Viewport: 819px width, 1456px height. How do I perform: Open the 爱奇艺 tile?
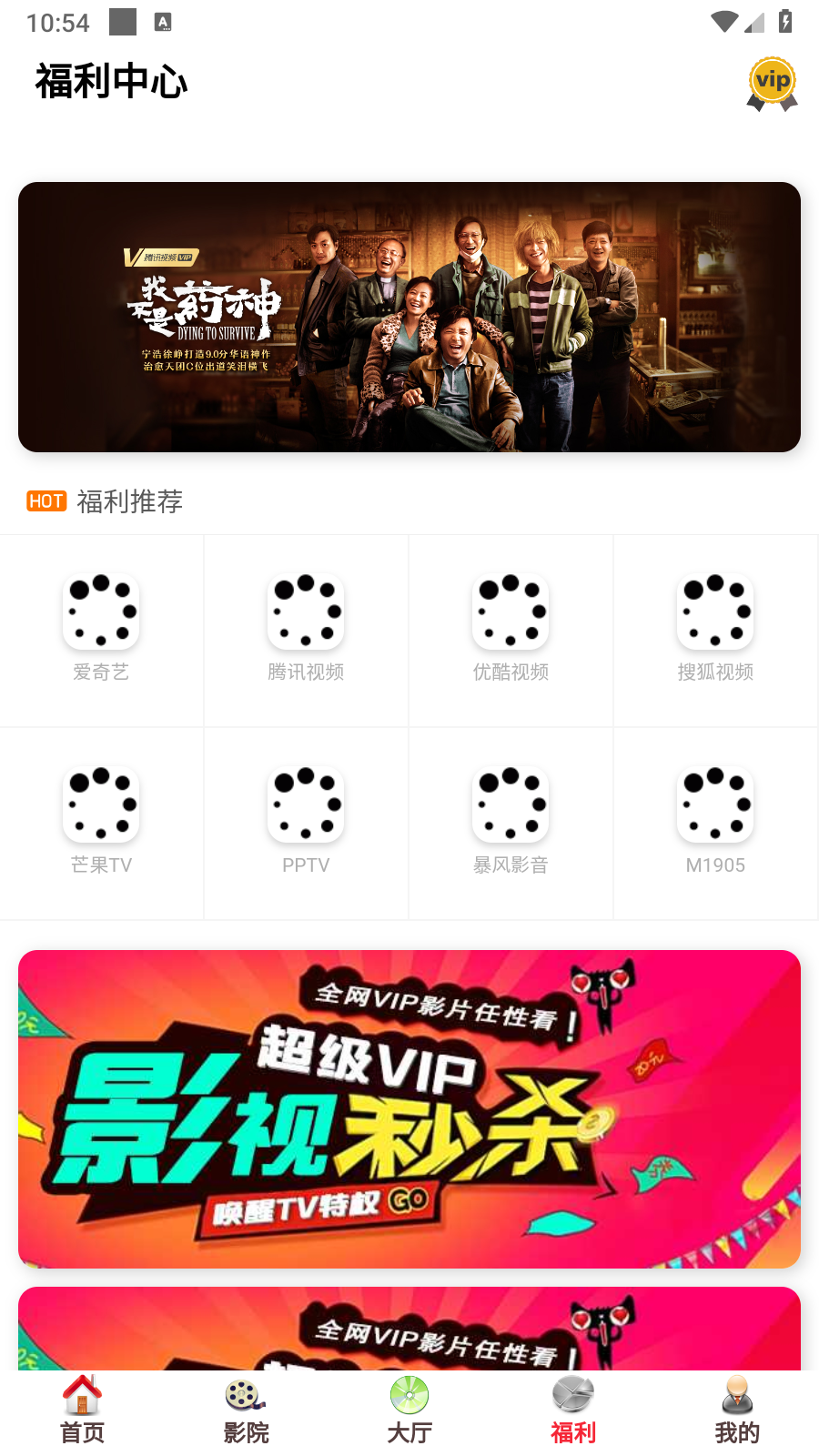101,630
